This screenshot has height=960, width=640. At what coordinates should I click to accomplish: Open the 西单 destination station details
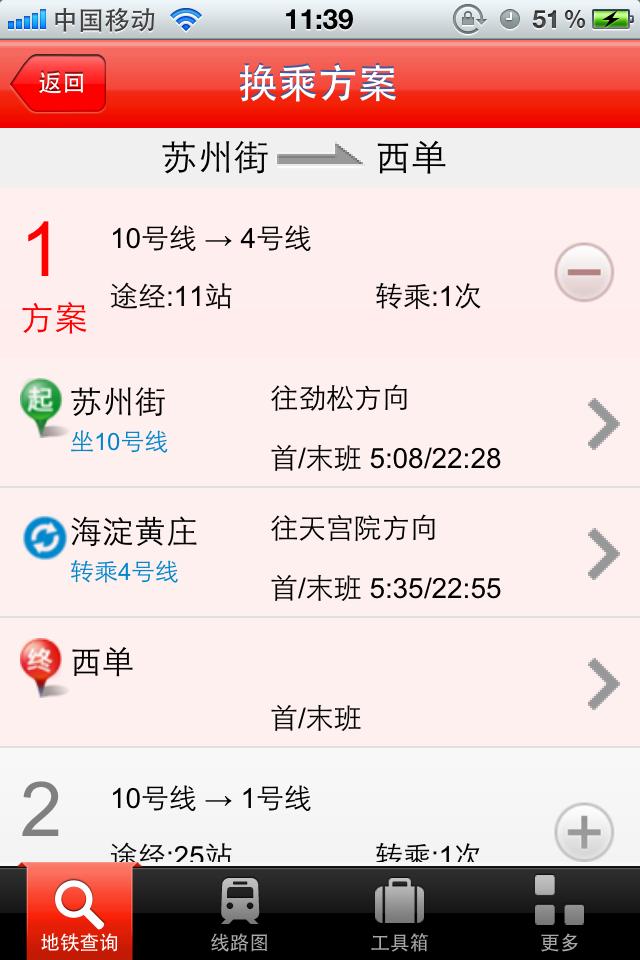click(x=320, y=682)
